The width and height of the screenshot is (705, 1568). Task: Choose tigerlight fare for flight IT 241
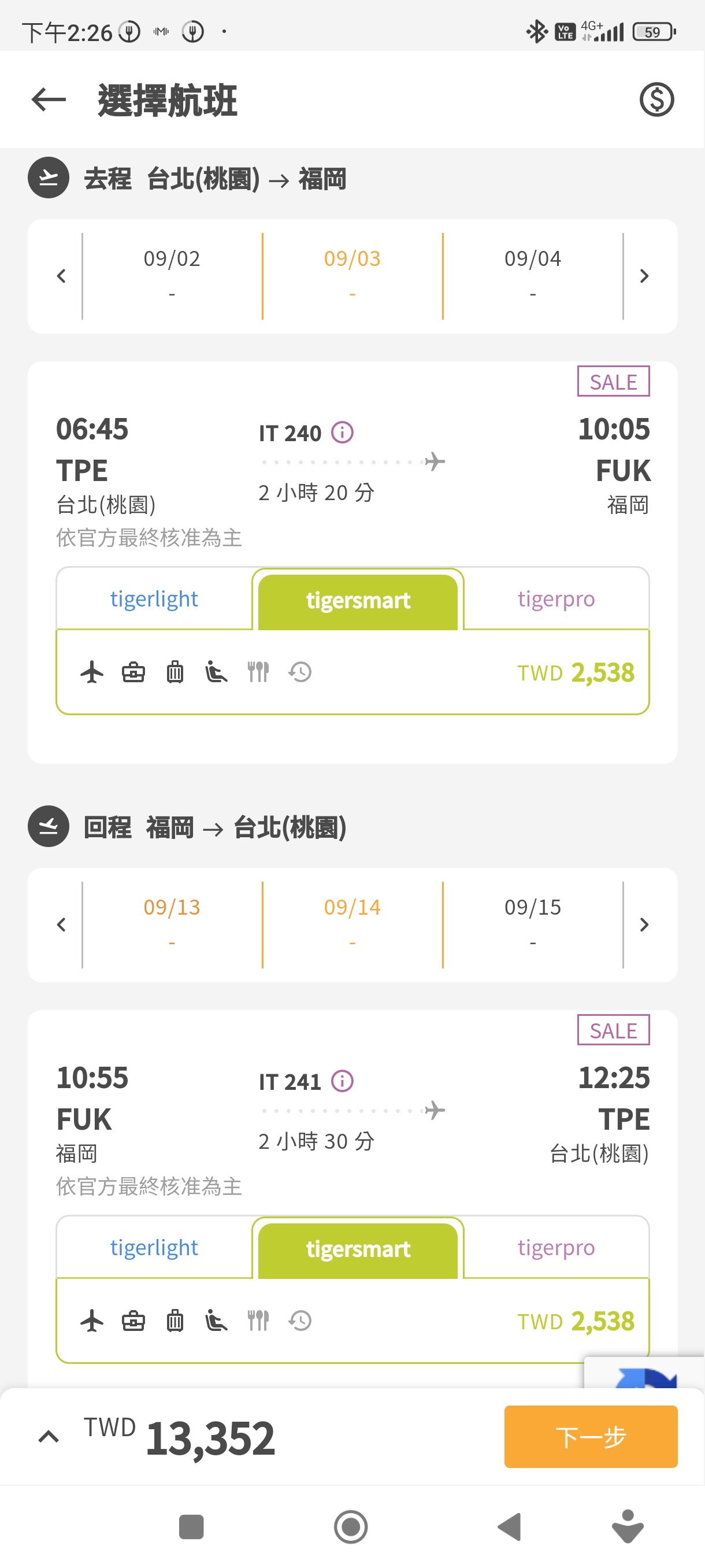click(x=154, y=1248)
